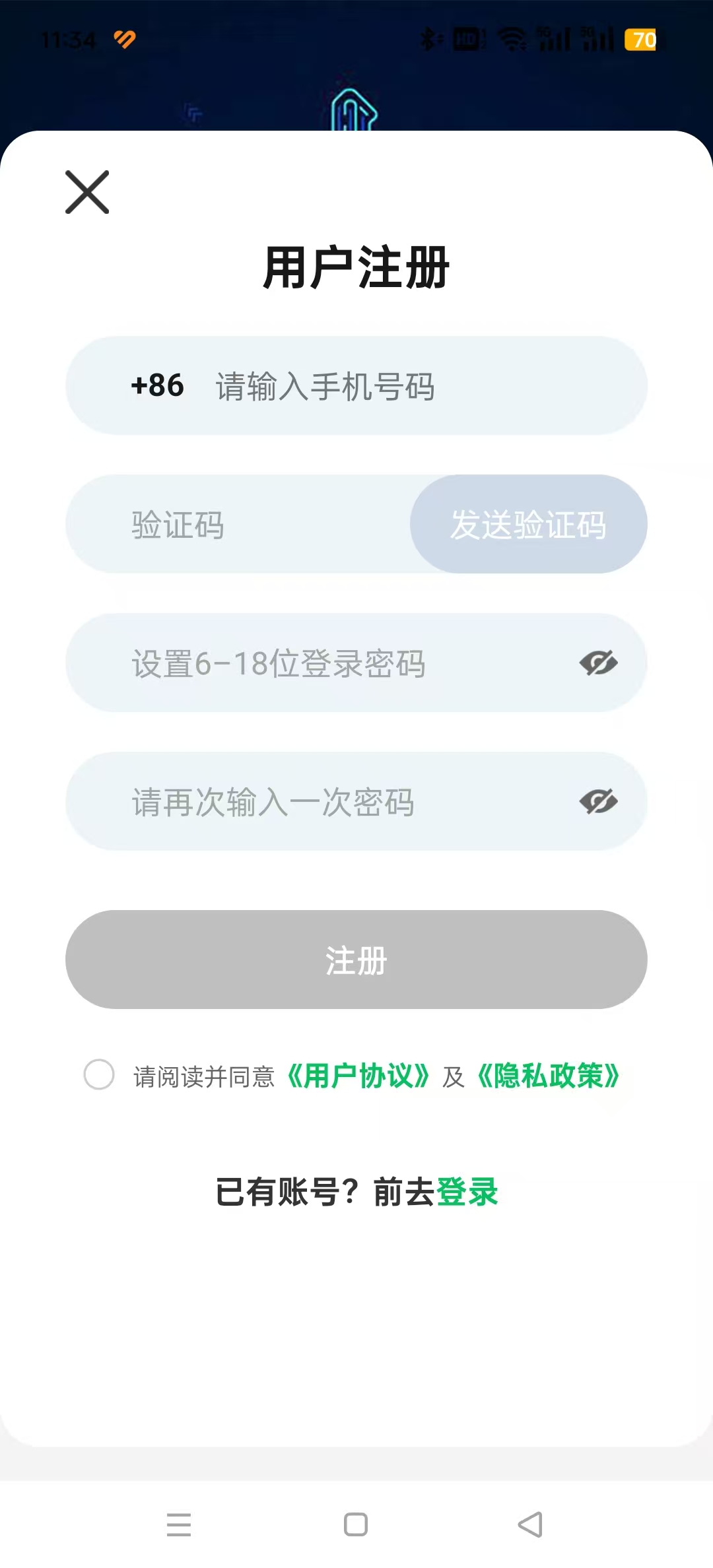Open the 《隐私政策》 link
This screenshot has height=1568, width=713.
pos(548,1076)
